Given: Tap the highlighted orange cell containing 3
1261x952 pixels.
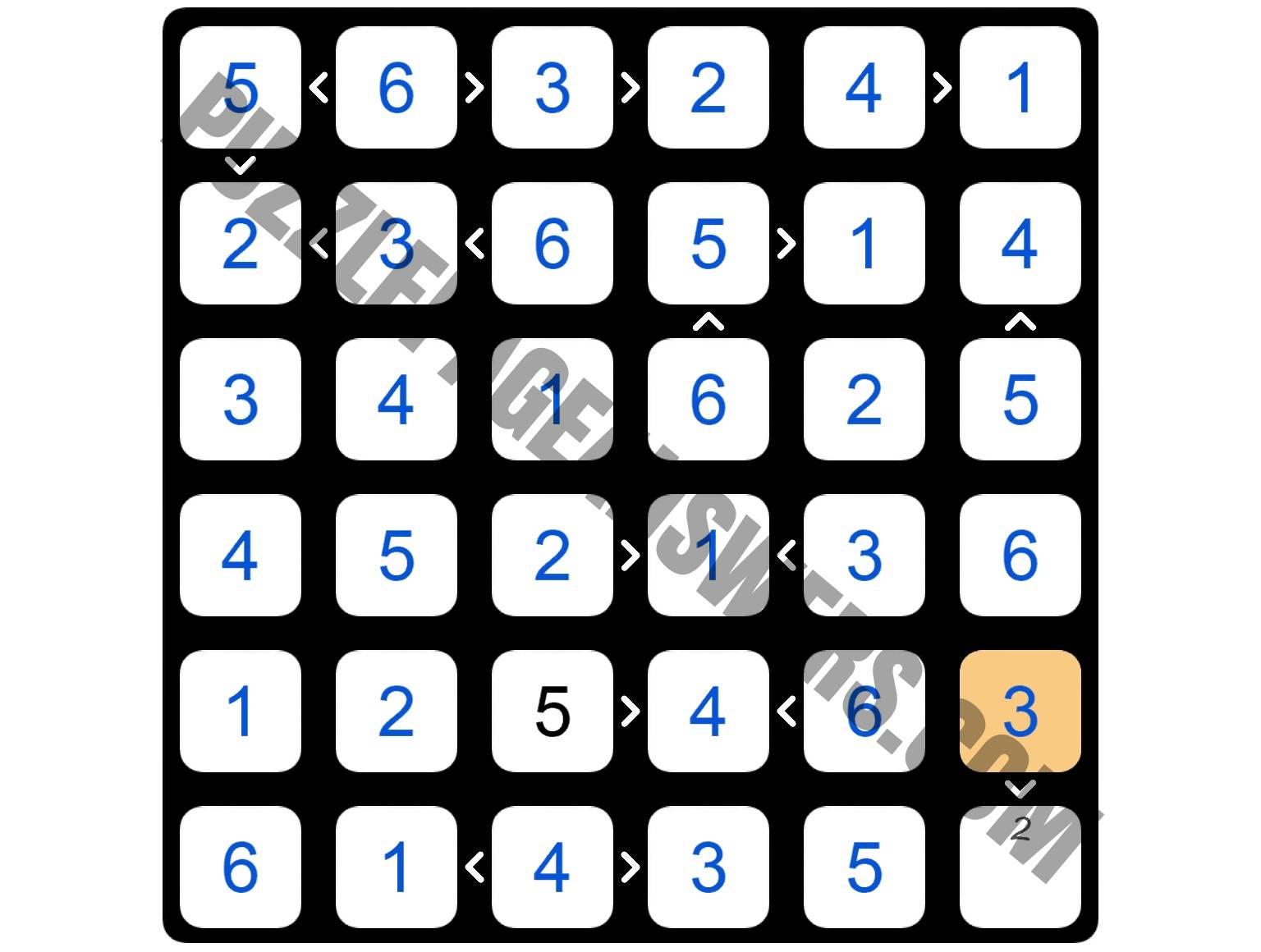Looking at the screenshot, I should point(1020,711).
